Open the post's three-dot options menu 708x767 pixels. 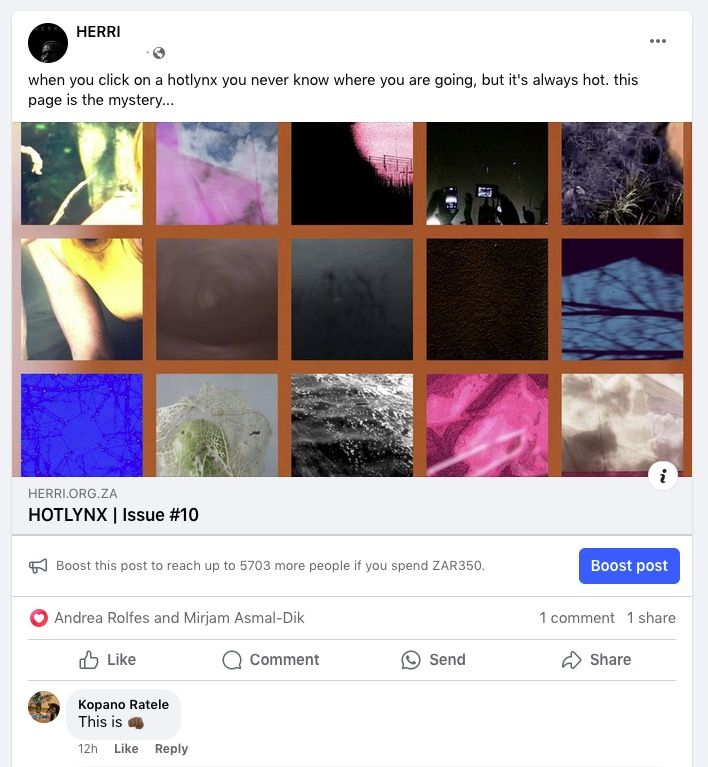657,41
